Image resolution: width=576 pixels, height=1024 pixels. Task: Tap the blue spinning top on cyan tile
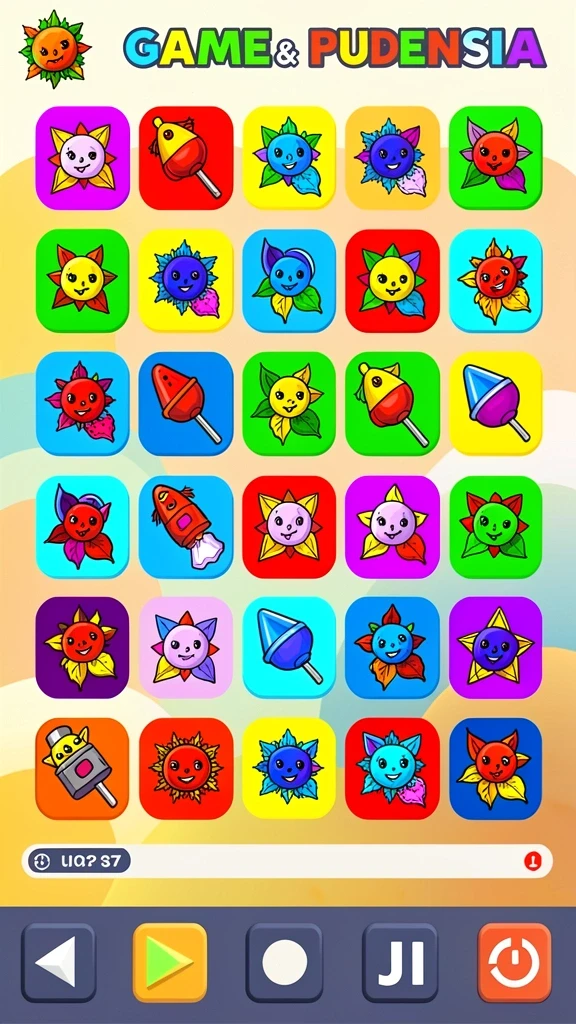(x=289, y=647)
